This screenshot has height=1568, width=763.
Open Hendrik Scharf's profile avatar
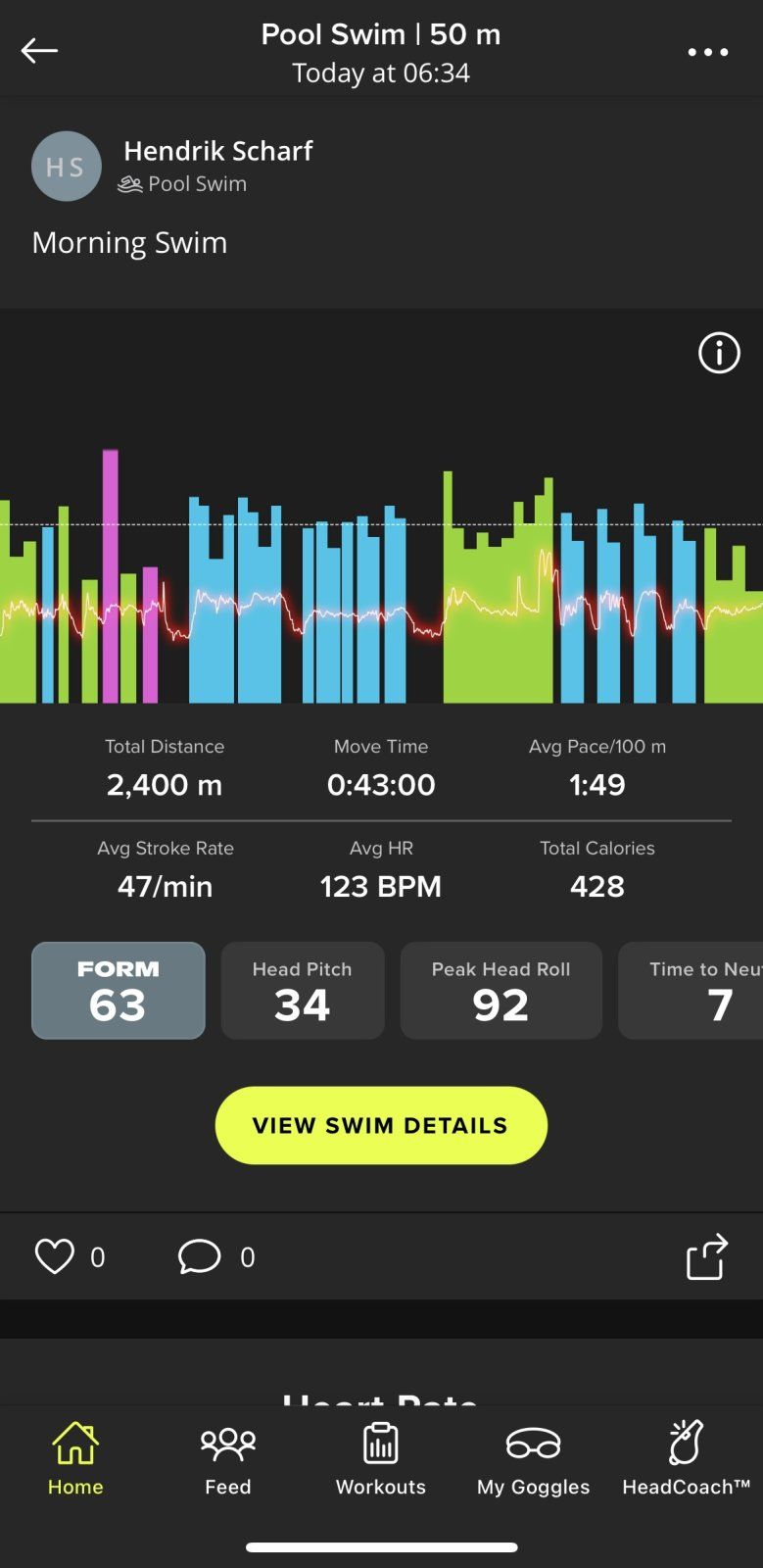click(66, 167)
